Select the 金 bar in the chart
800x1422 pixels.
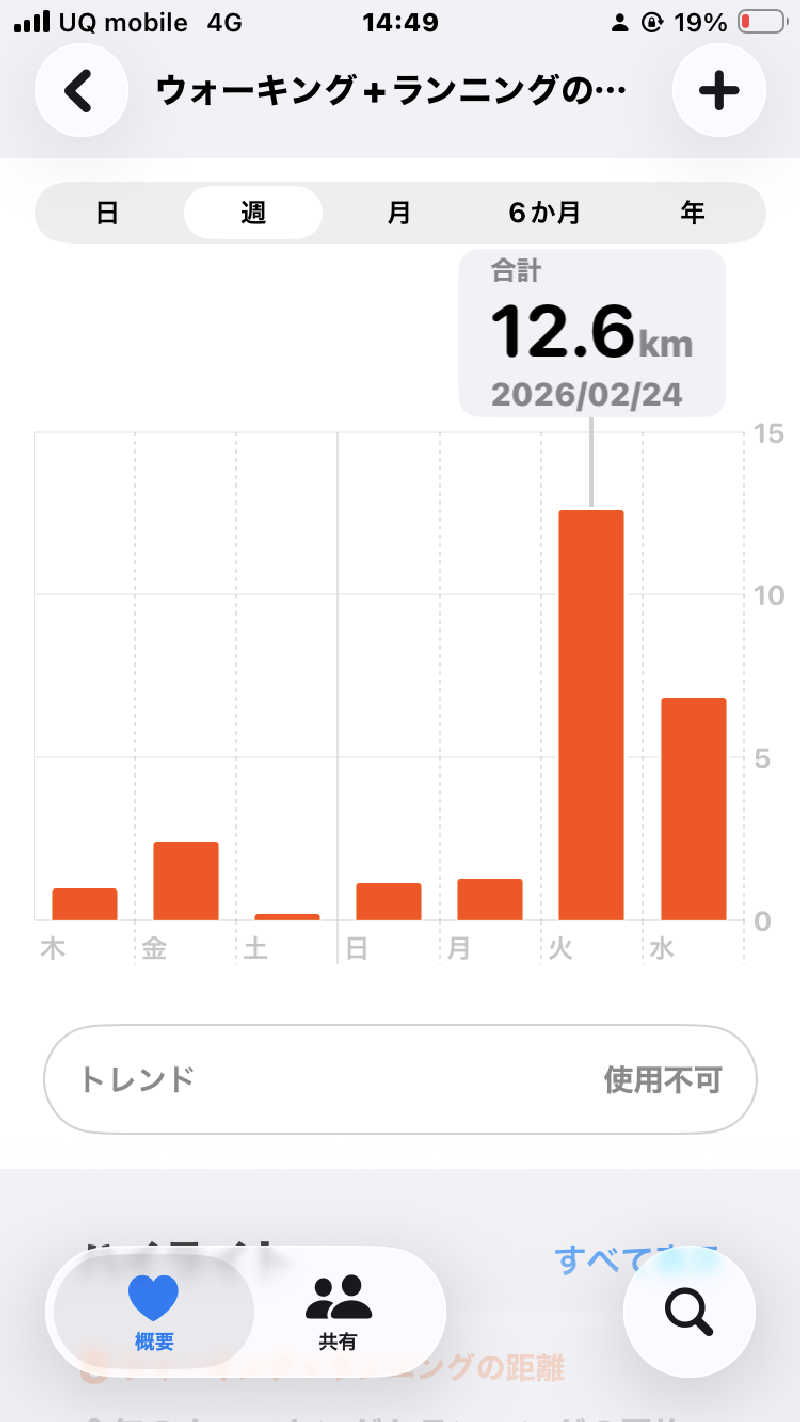coord(185,880)
